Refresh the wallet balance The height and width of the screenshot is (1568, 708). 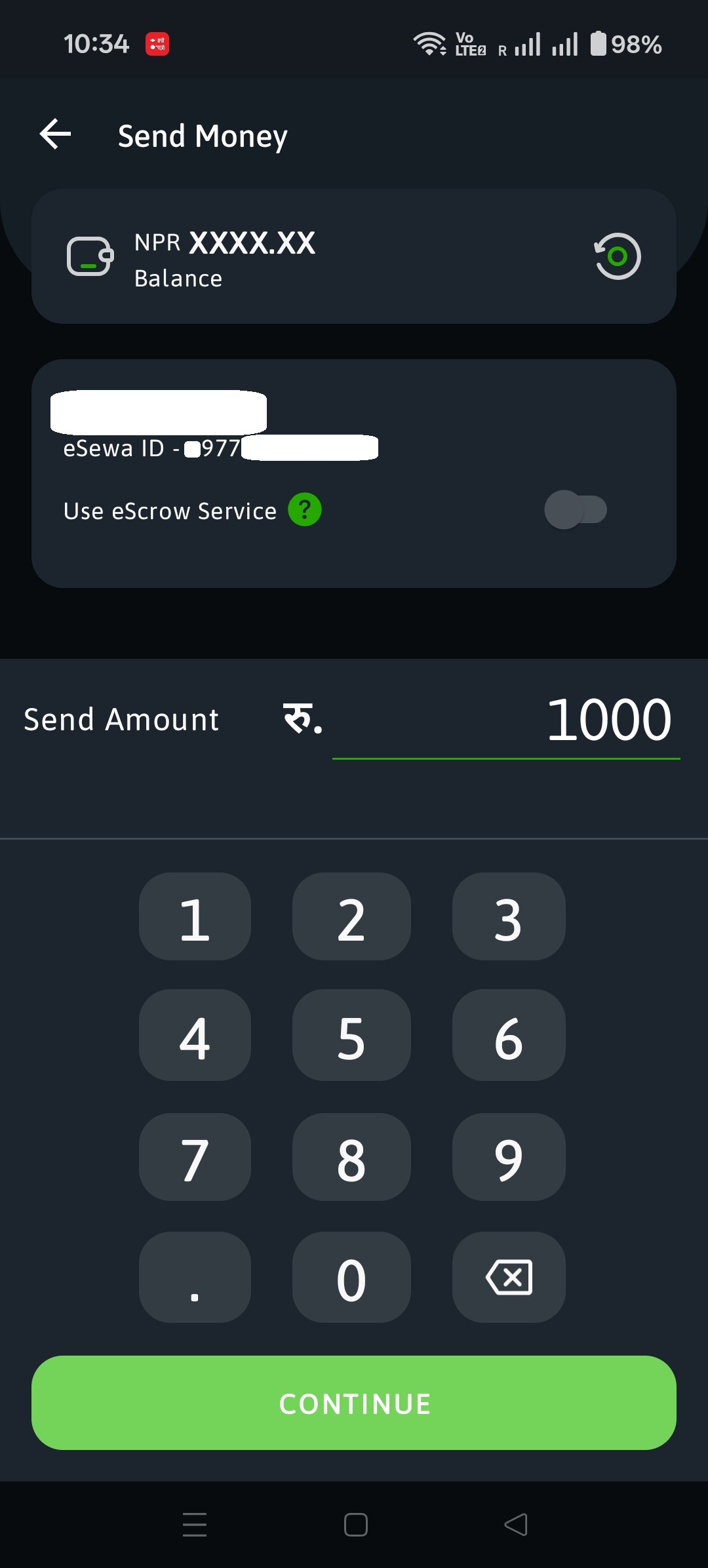point(617,256)
